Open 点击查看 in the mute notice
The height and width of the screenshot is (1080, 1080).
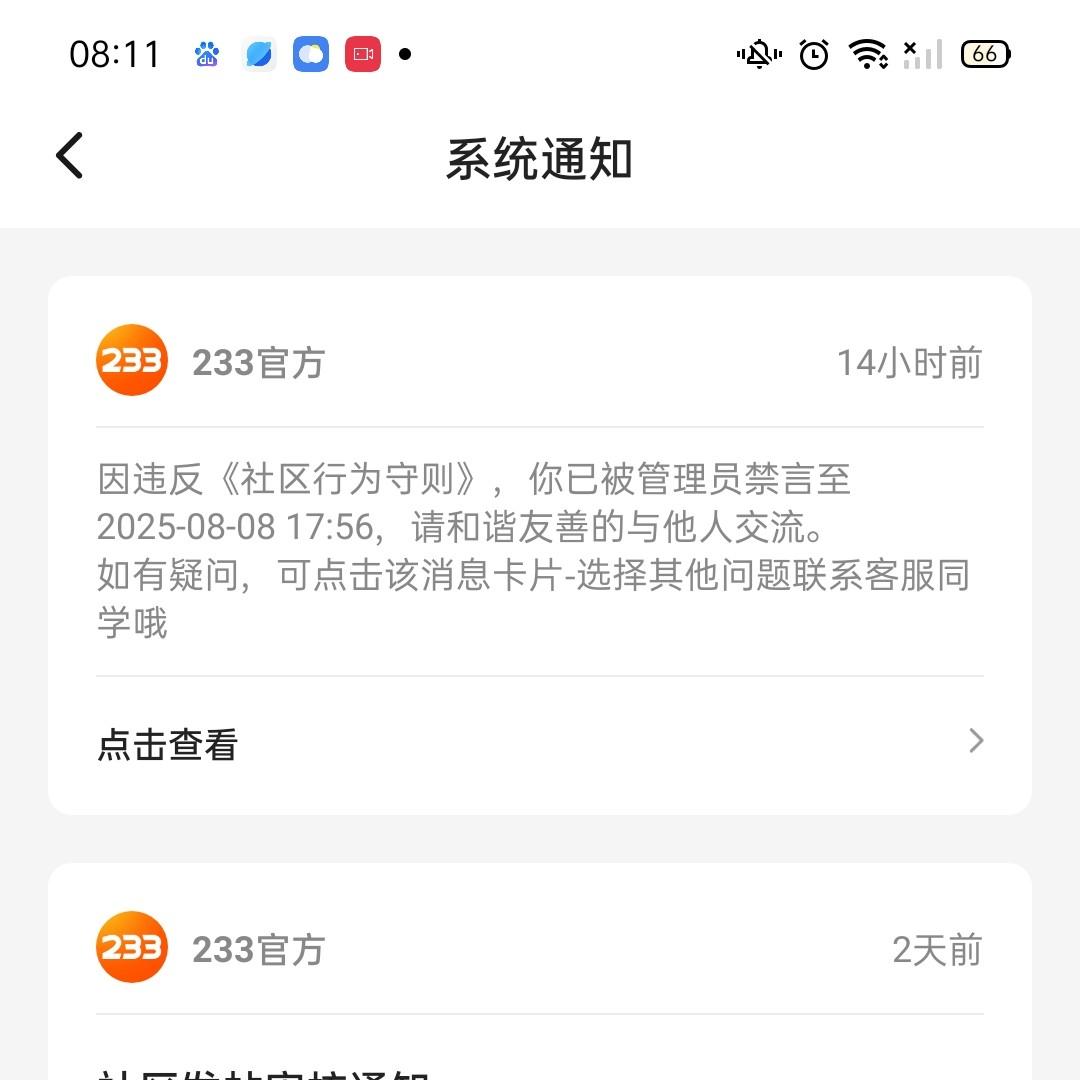point(539,744)
